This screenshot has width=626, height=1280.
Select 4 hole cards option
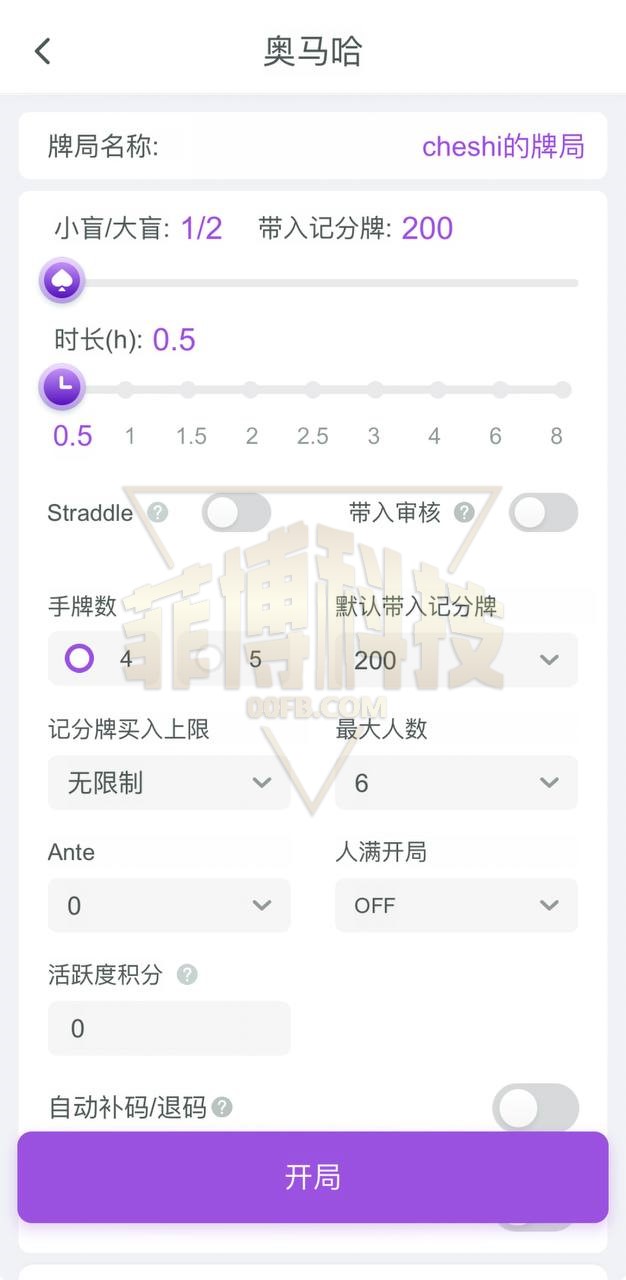pos(98,659)
